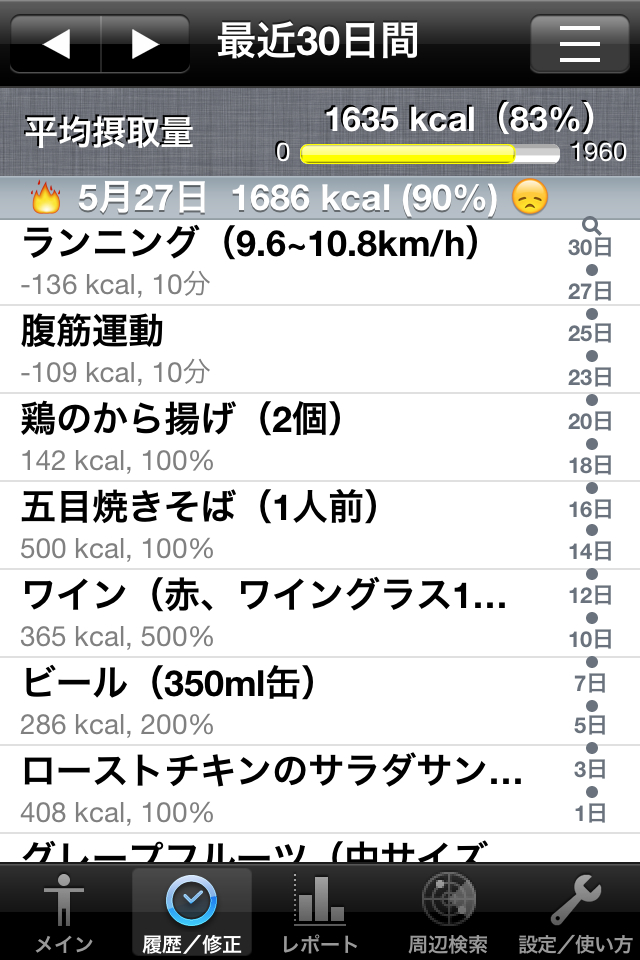Switch to the レポート tab
The width and height of the screenshot is (640, 960).
tap(320, 912)
